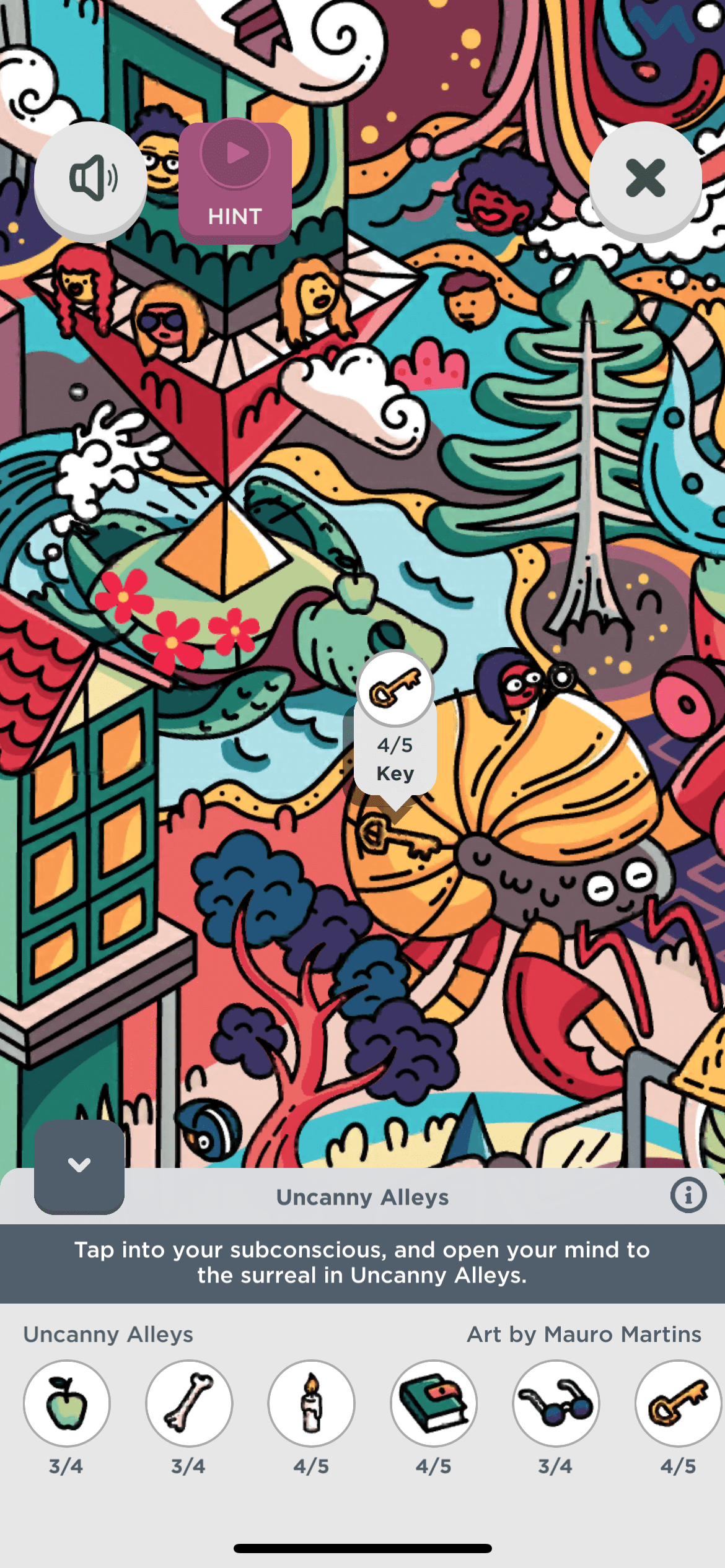Mute the game sound
725x1568 pixels.
pyautogui.click(x=90, y=178)
